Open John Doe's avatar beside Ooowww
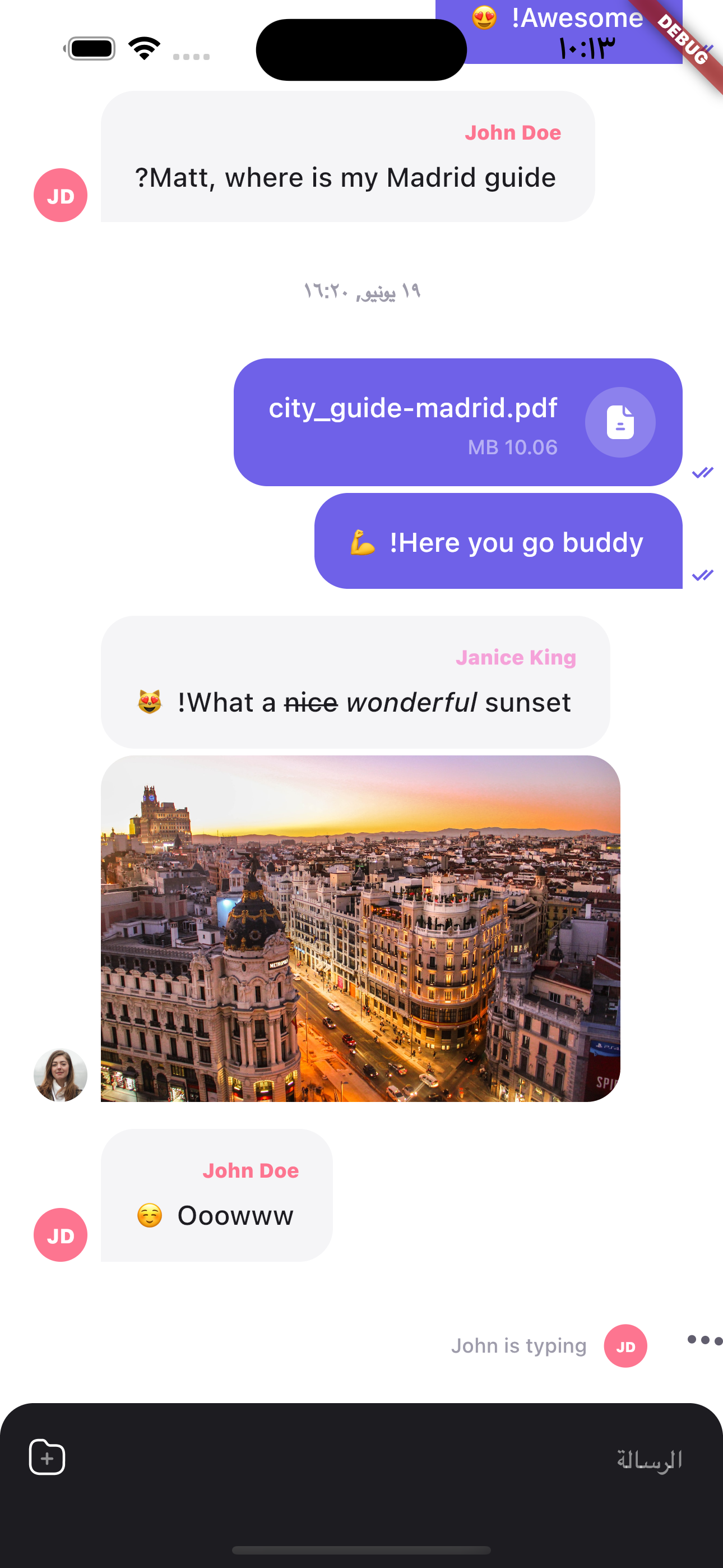Viewport: 723px width, 1568px height. (x=61, y=1234)
